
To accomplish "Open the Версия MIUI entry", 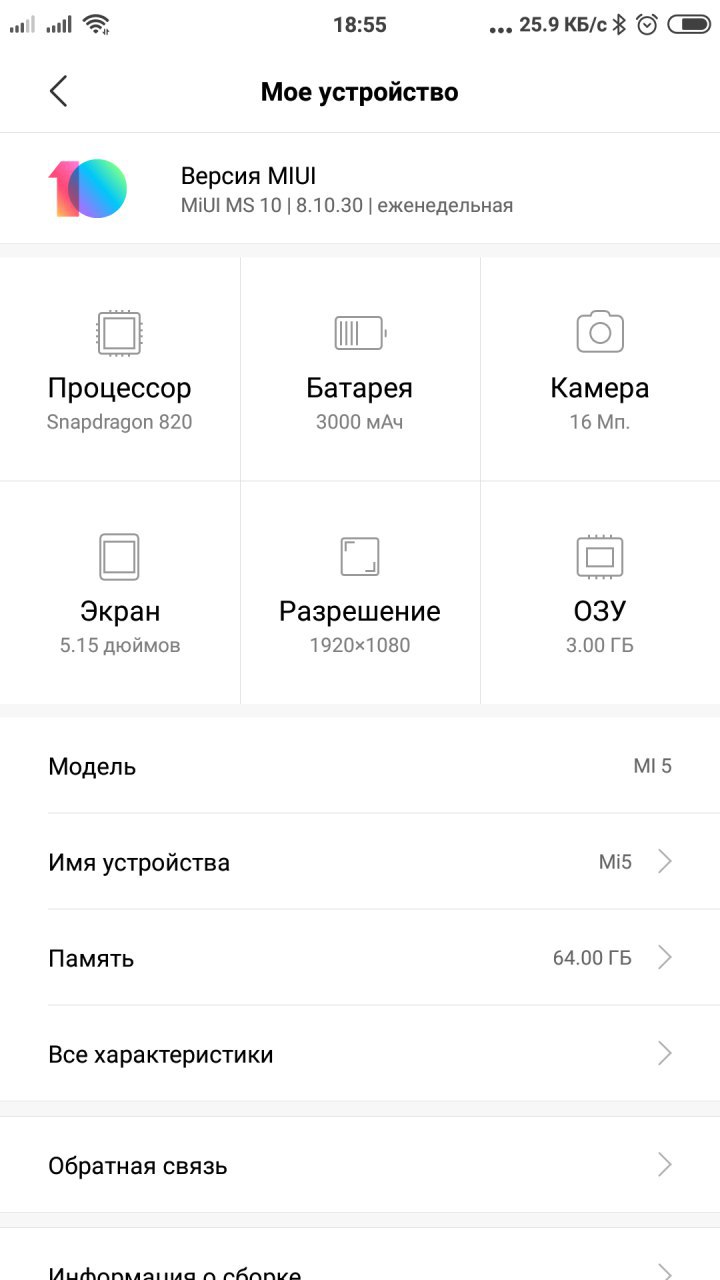I will [360, 188].
